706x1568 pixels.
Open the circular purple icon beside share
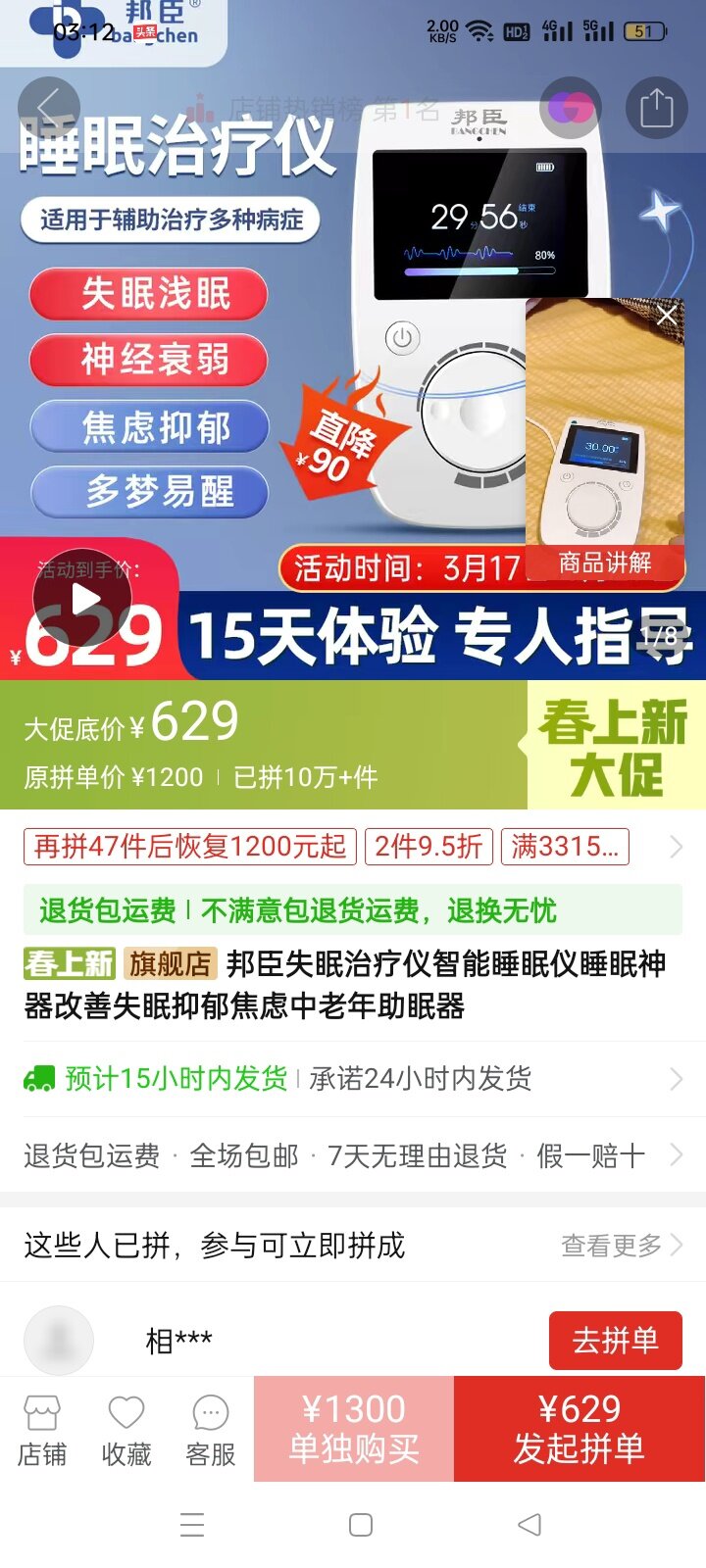571,107
